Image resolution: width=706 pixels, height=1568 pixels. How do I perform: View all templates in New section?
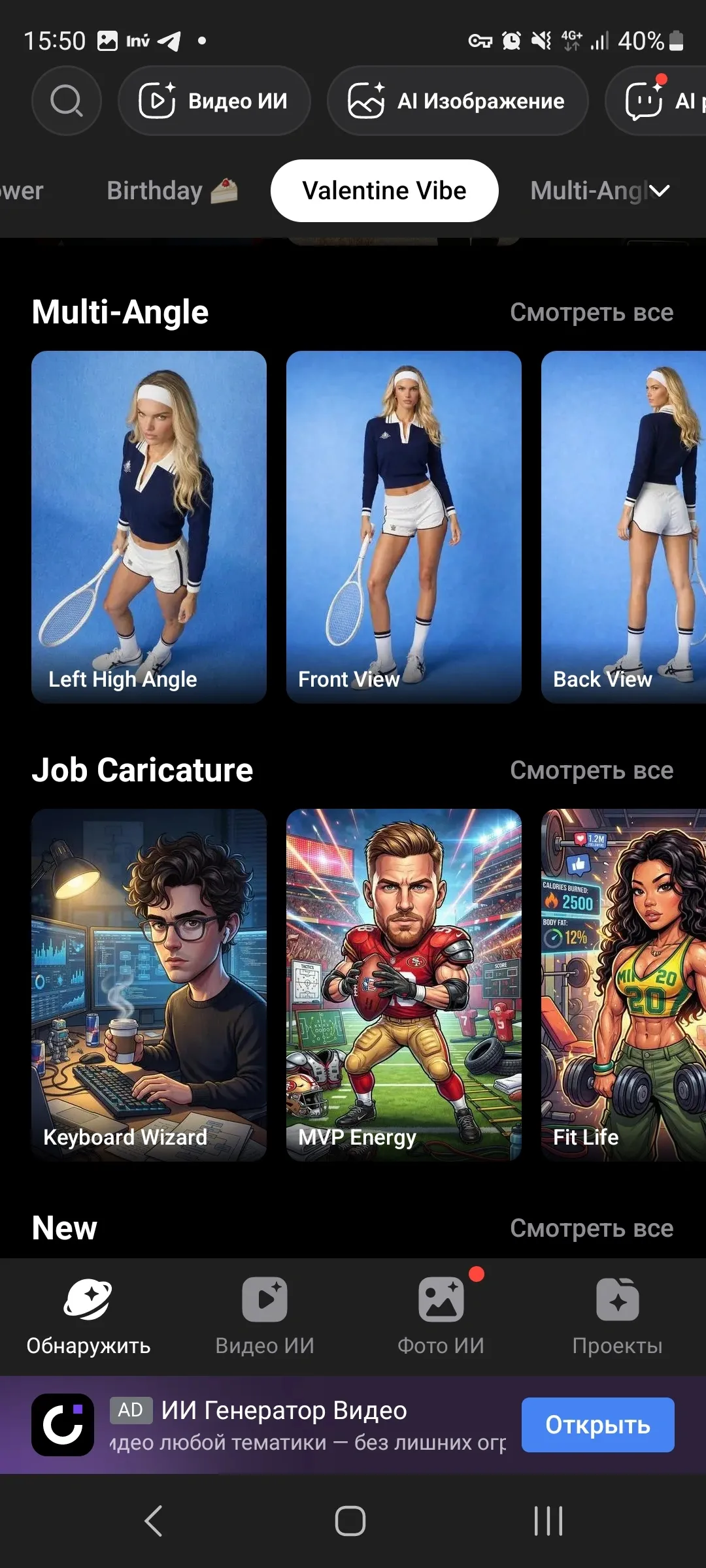click(x=591, y=1228)
